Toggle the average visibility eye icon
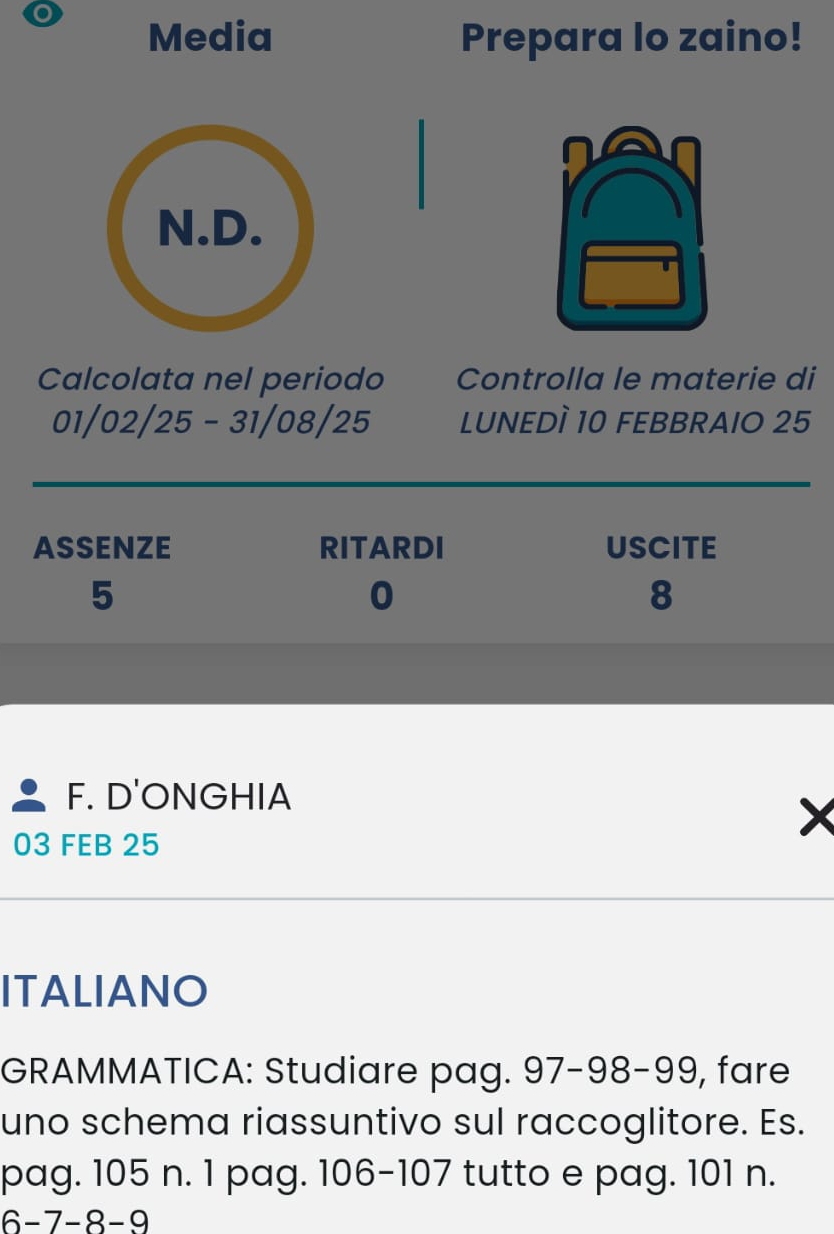The width and height of the screenshot is (834, 1234). click(x=42, y=13)
